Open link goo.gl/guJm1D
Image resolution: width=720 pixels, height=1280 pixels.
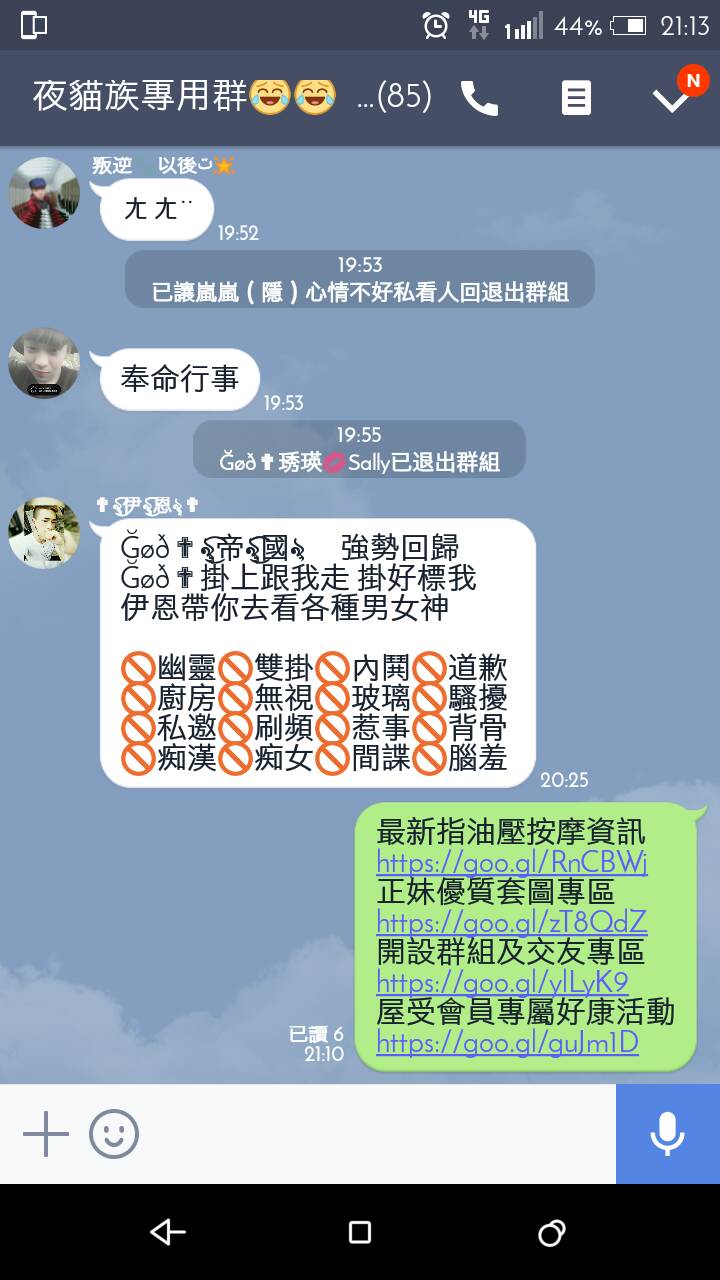[x=507, y=1043]
